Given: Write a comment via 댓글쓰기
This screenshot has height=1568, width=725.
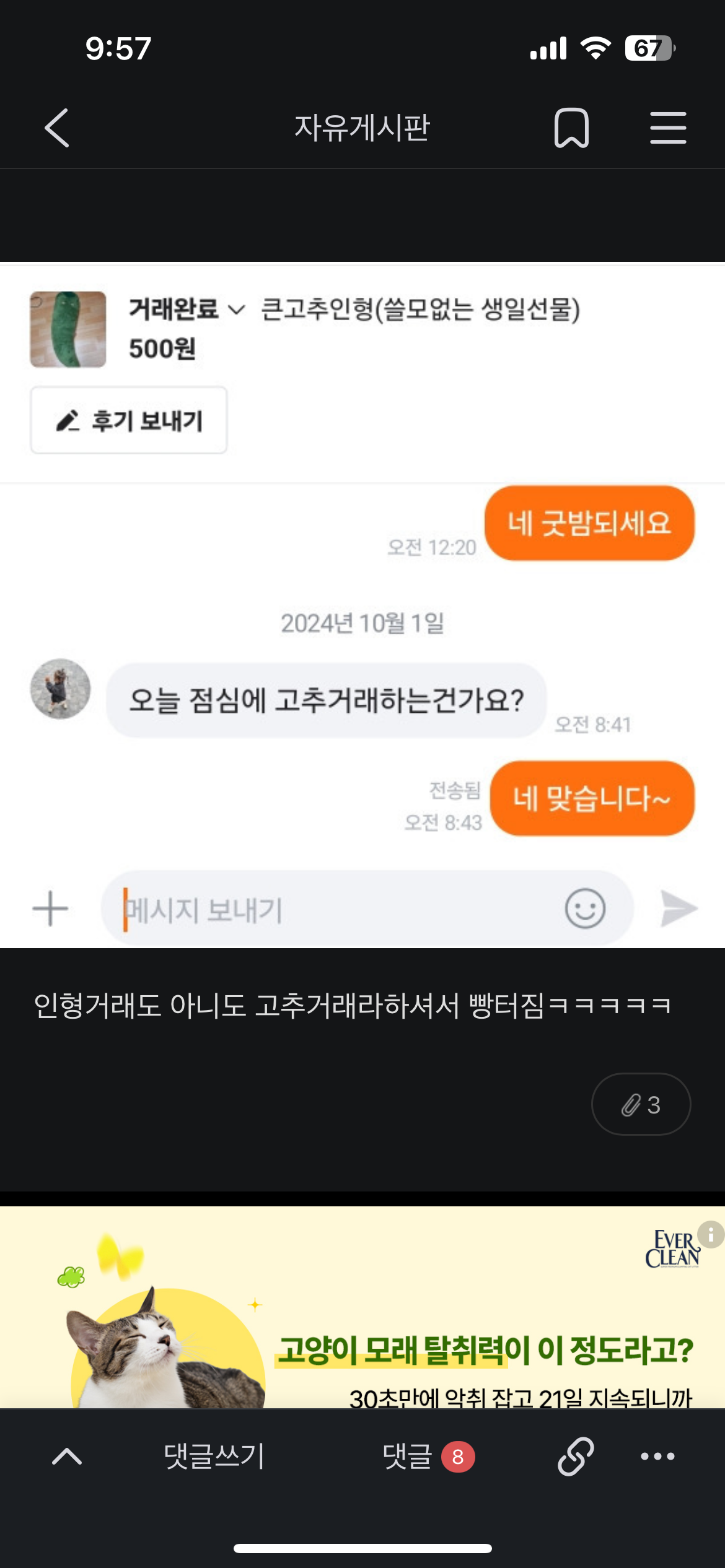Looking at the screenshot, I should [x=214, y=1456].
